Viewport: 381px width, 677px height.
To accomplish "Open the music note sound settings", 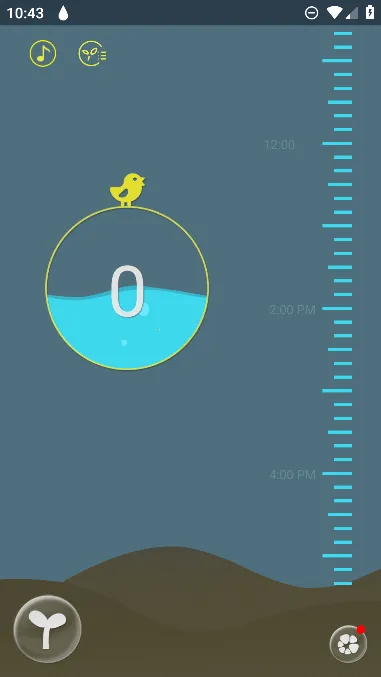I will pos(43,54).
